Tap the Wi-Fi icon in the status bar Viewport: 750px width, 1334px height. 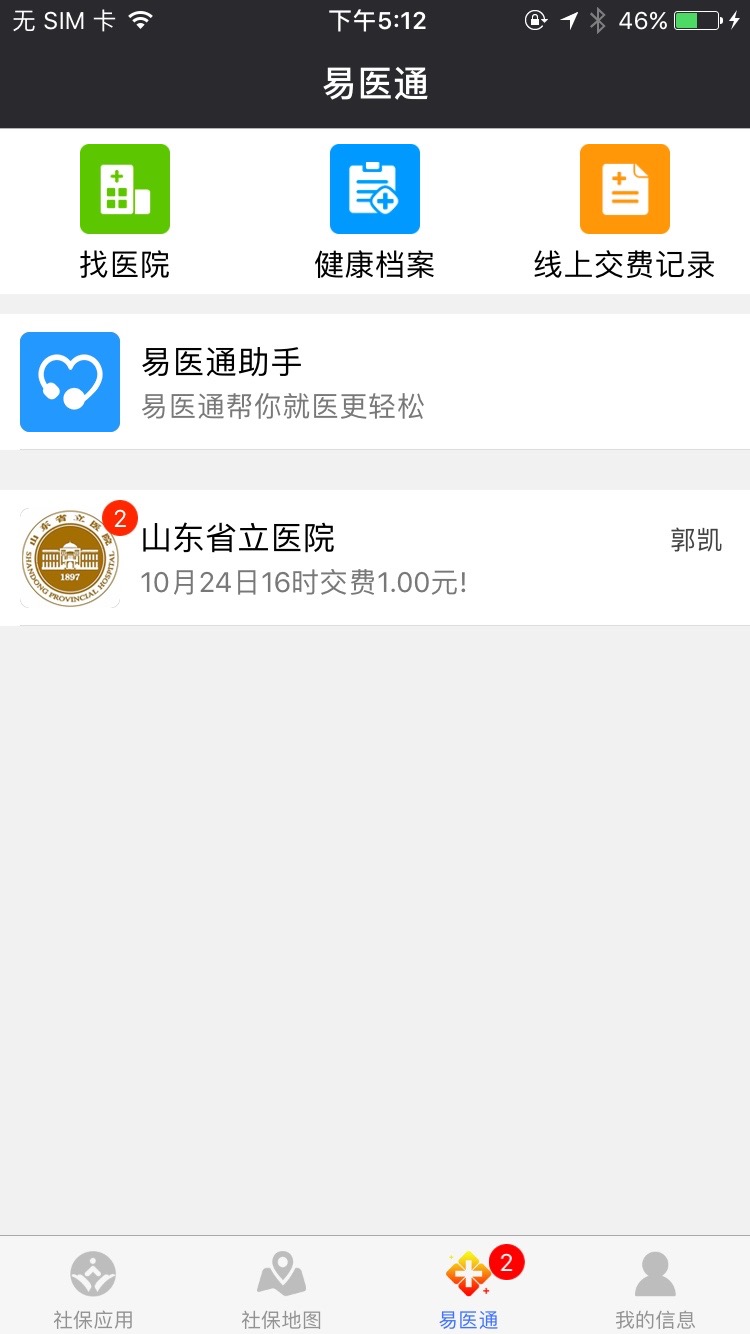(139, 17)
